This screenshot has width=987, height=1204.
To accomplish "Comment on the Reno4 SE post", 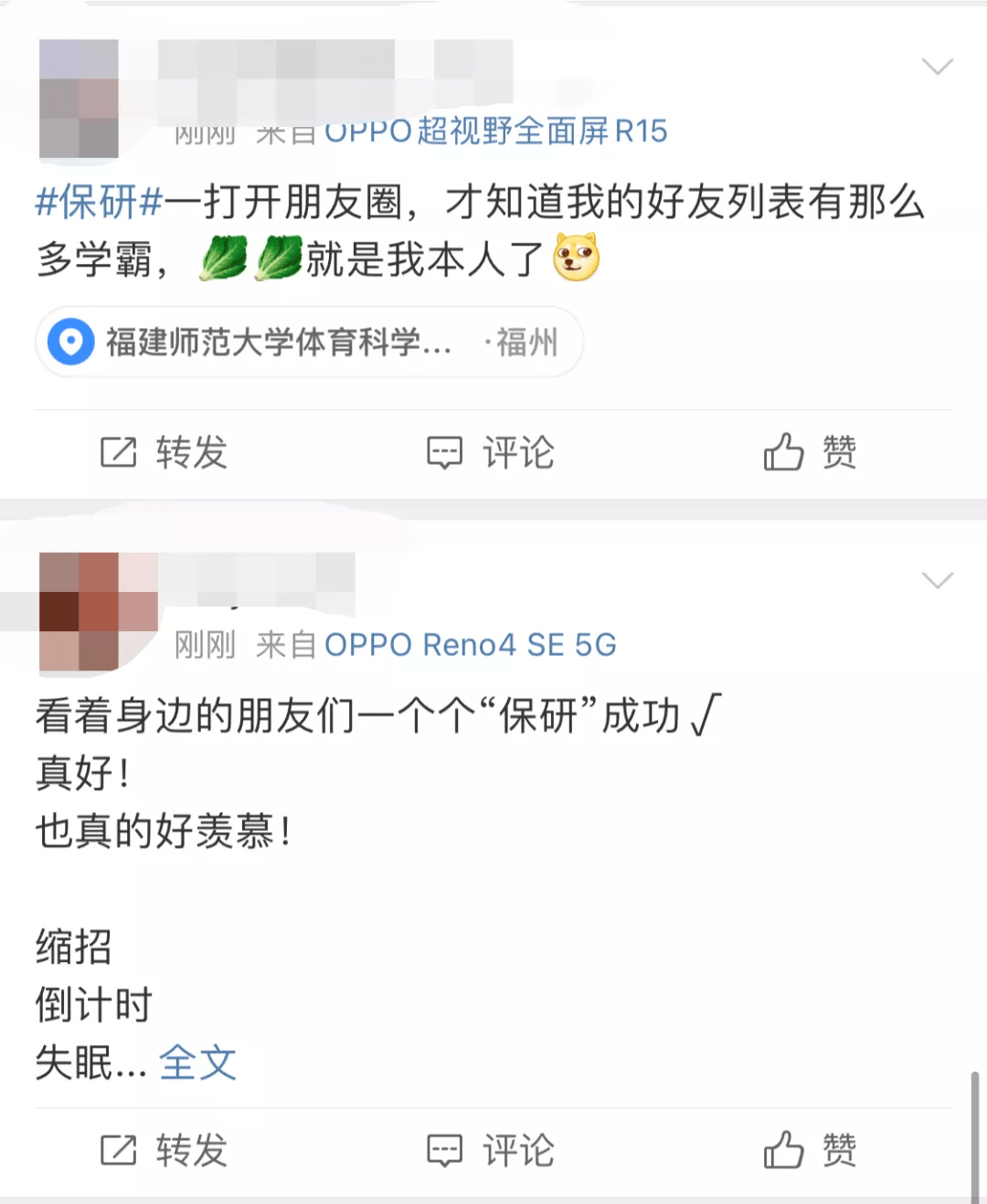I will 492,1150.
